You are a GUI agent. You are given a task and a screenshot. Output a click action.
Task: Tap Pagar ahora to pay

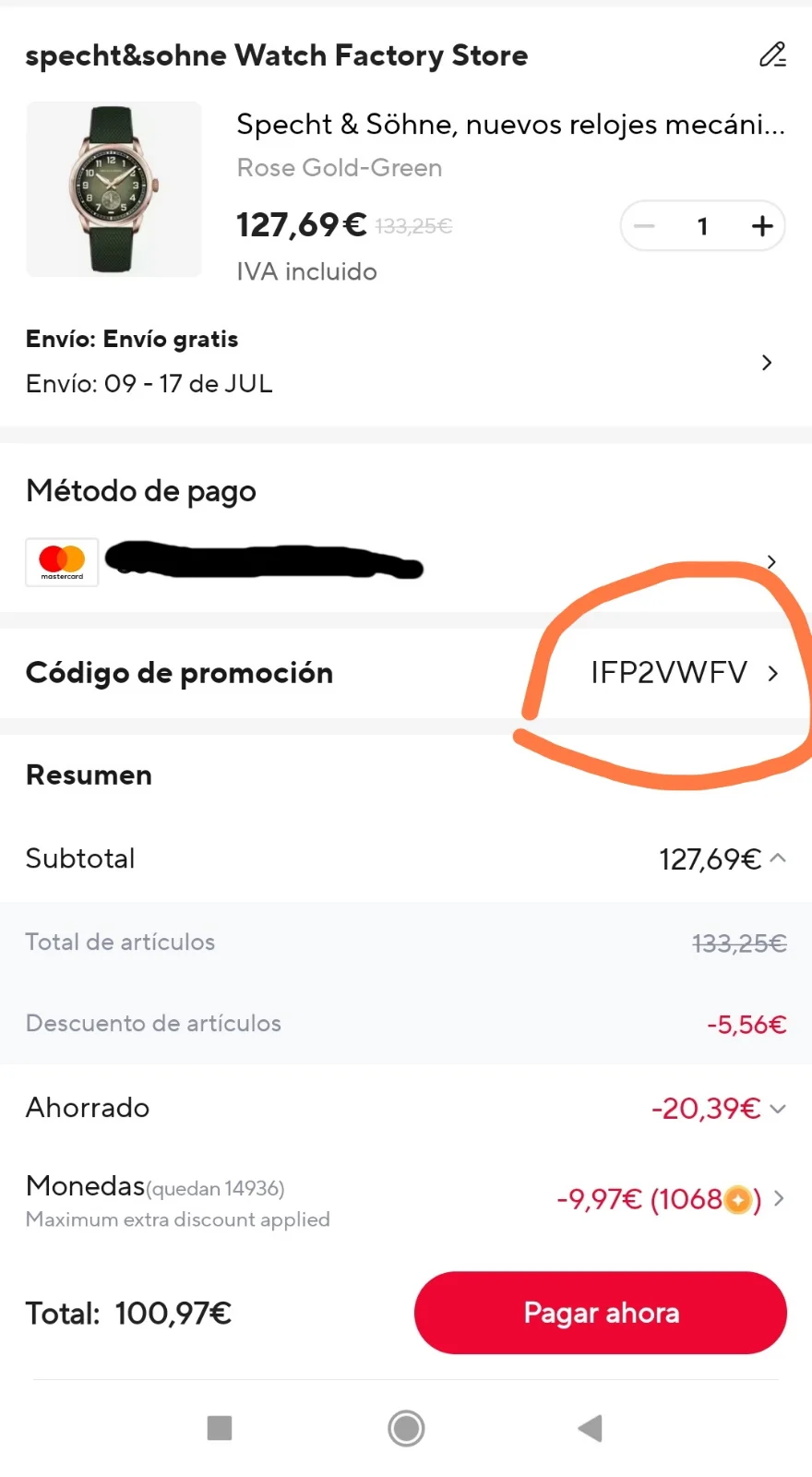[x=601, y=1313]
